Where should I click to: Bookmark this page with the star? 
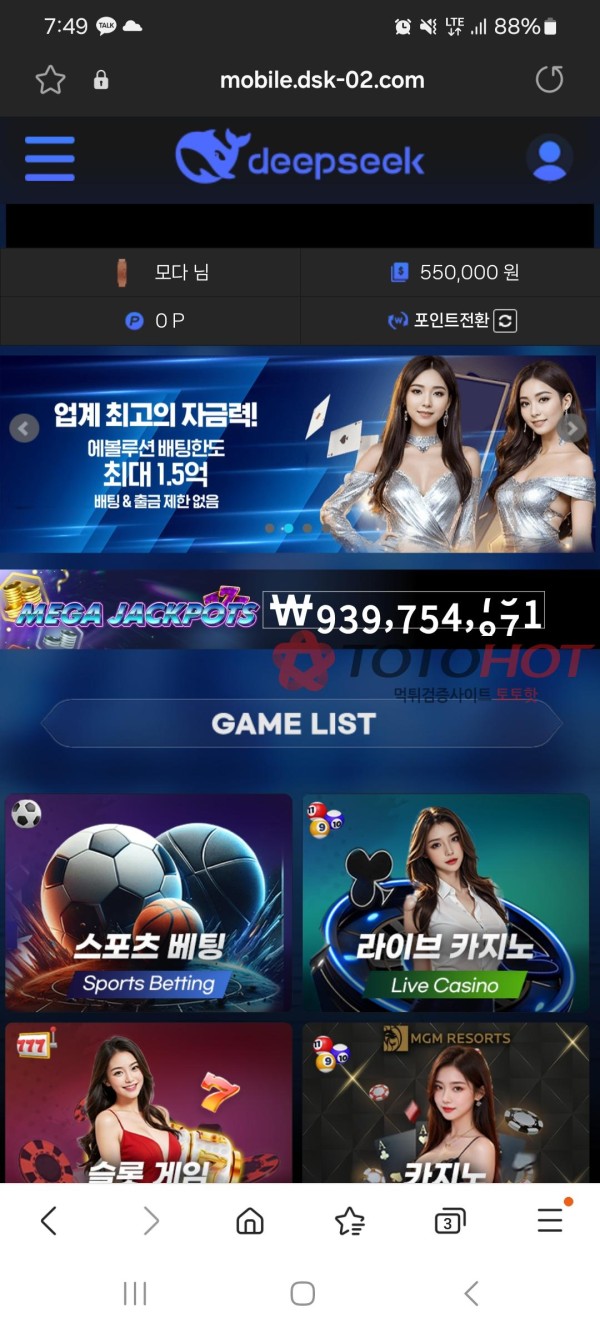(x=50, y=80)
